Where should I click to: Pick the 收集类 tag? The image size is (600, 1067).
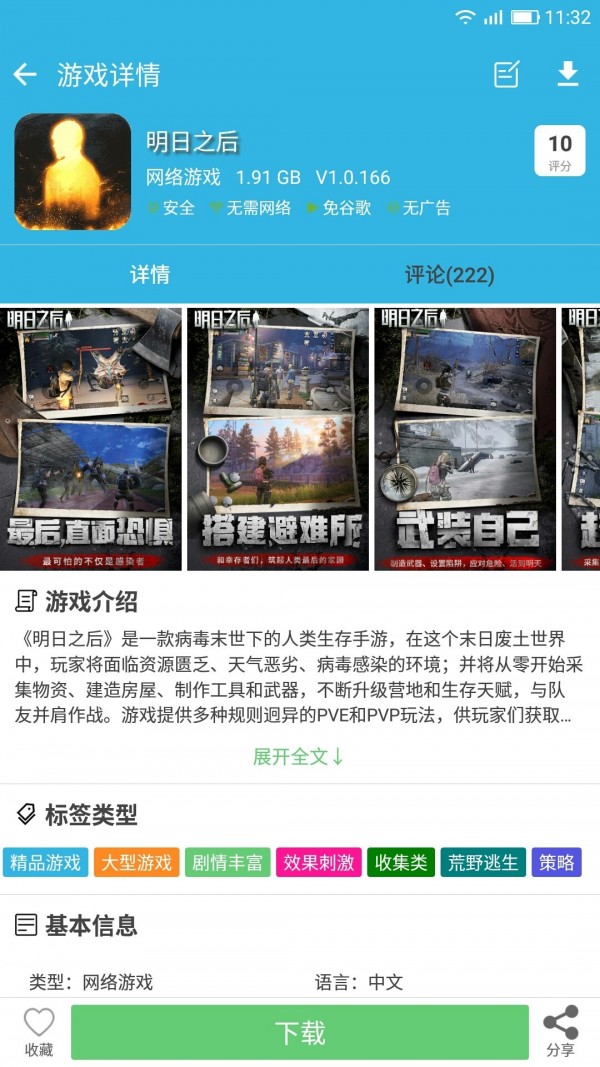pos(400,863)
